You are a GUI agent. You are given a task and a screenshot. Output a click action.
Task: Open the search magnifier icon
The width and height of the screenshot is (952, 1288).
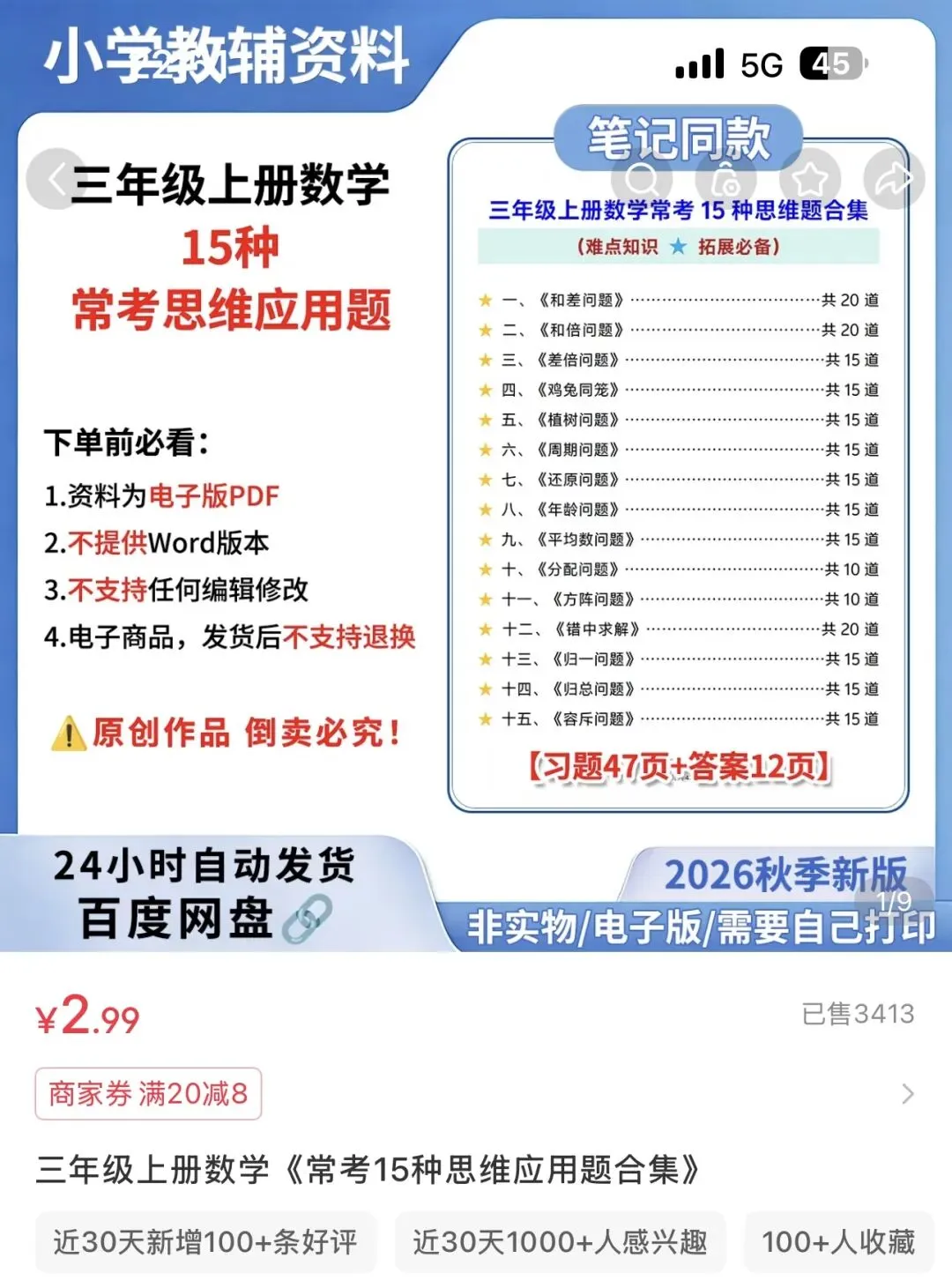[642, 179]
